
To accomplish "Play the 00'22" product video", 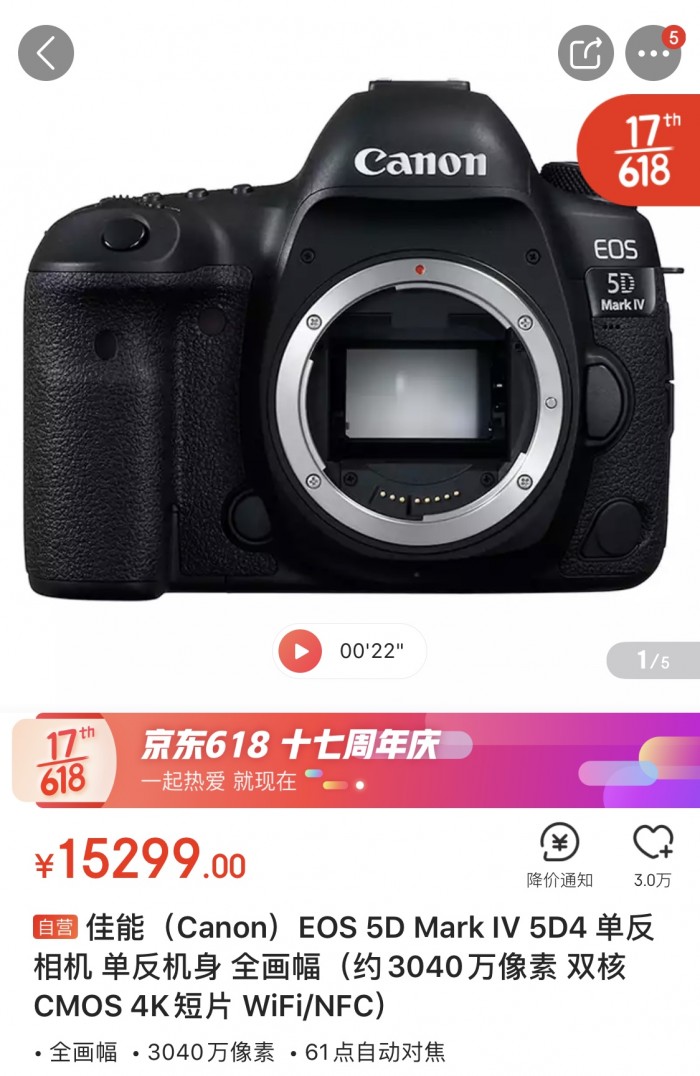I will tap(301, 652).
